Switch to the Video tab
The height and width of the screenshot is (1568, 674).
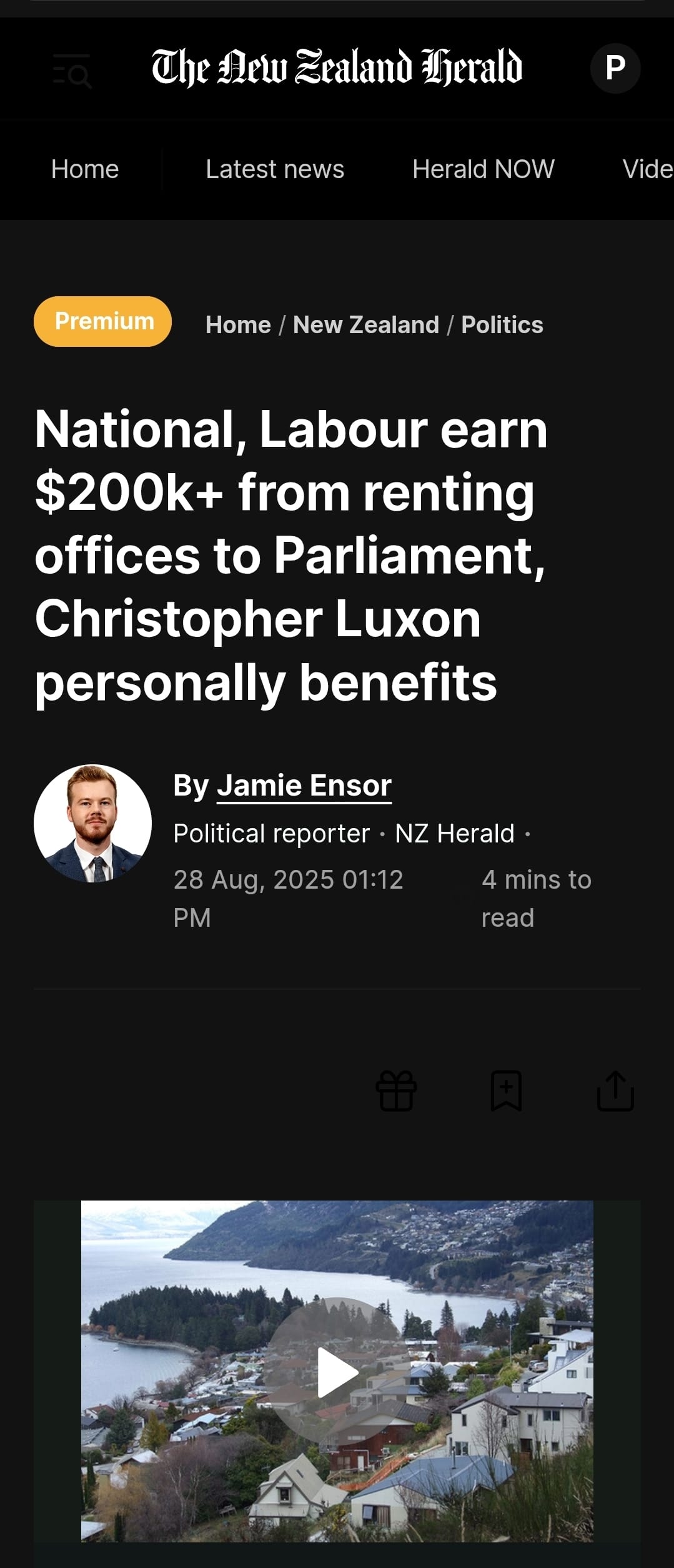(x=647, y=169)
